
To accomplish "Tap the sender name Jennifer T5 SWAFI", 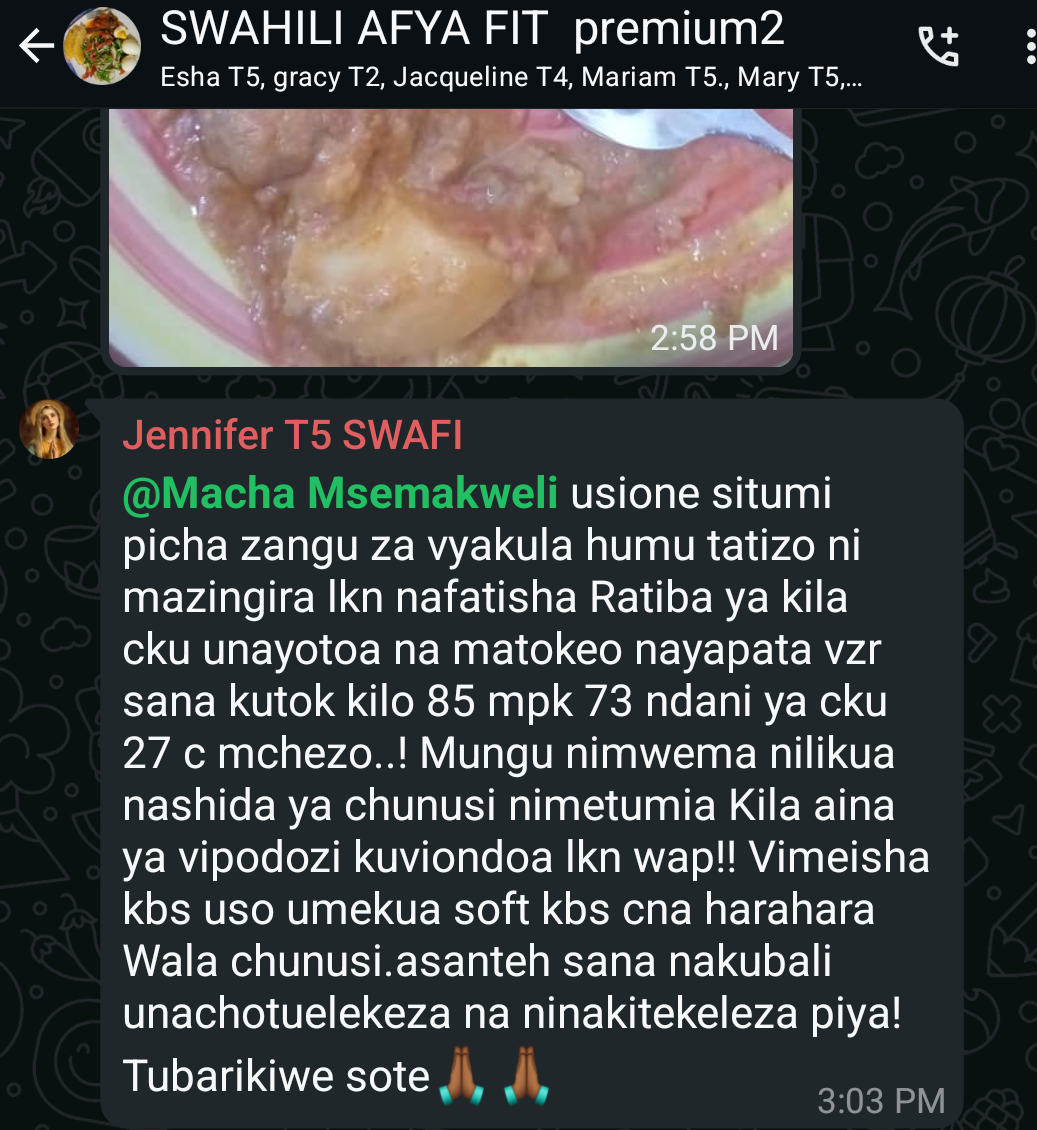I will (x=292, y=436).
